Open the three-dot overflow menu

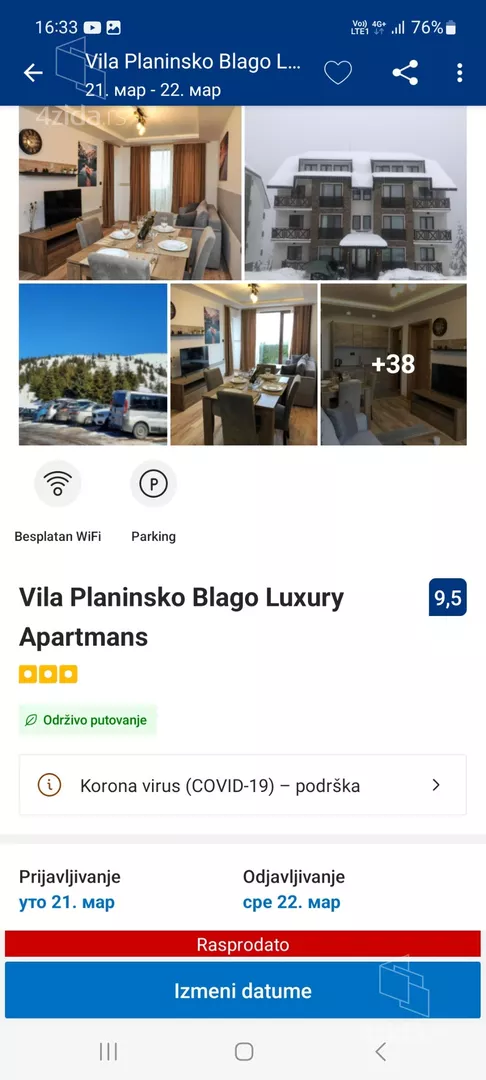[x=459, y=72]
